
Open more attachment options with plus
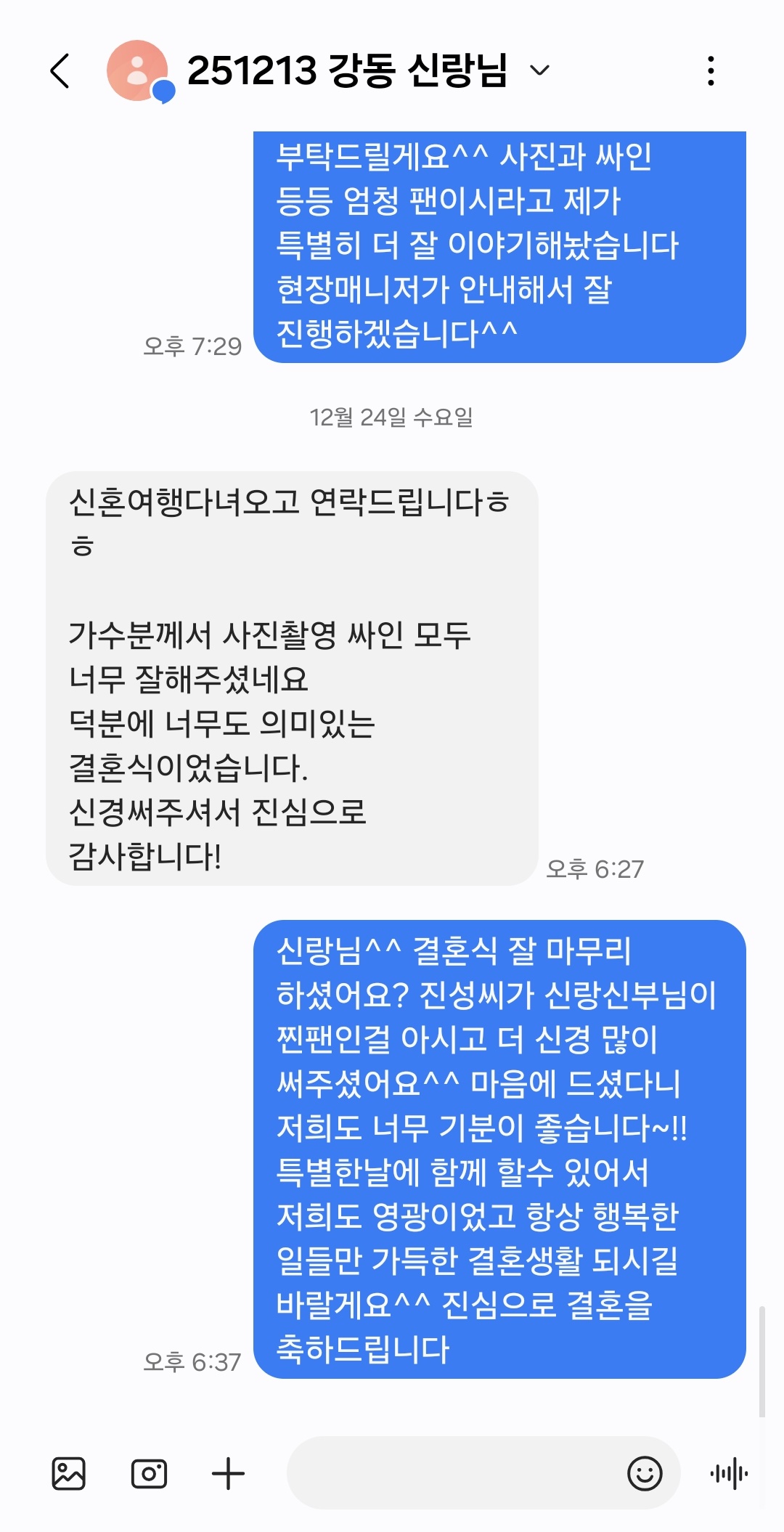[x=228, y=1473]
